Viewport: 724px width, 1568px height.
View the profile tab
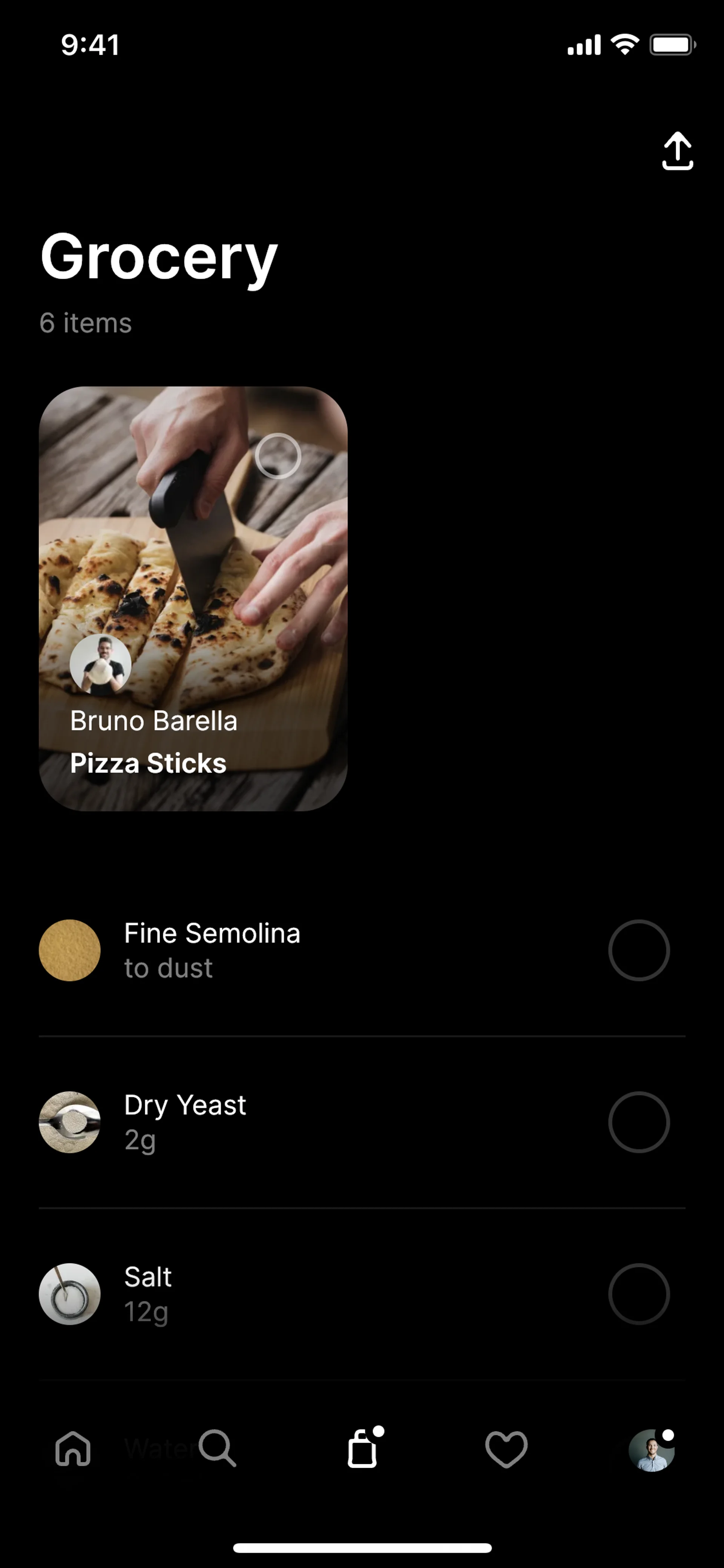pyautogui.click(x=651, y=1449)
